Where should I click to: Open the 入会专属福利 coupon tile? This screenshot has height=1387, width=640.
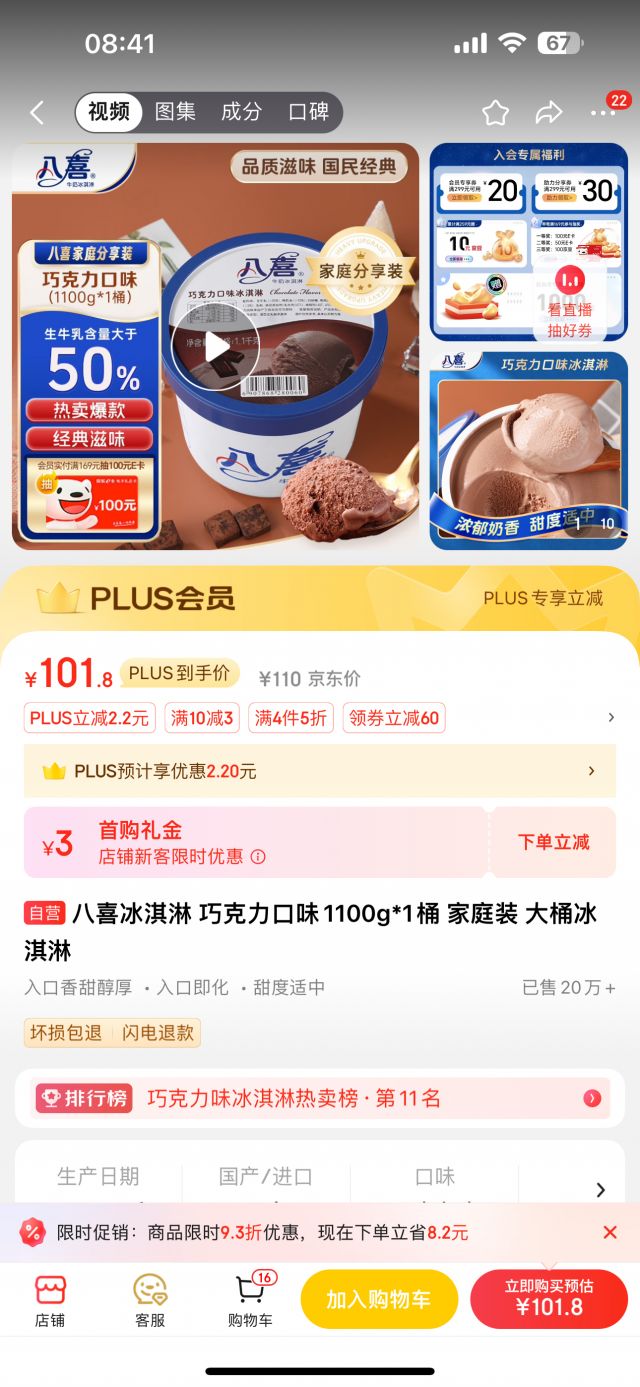coord(529,242)
